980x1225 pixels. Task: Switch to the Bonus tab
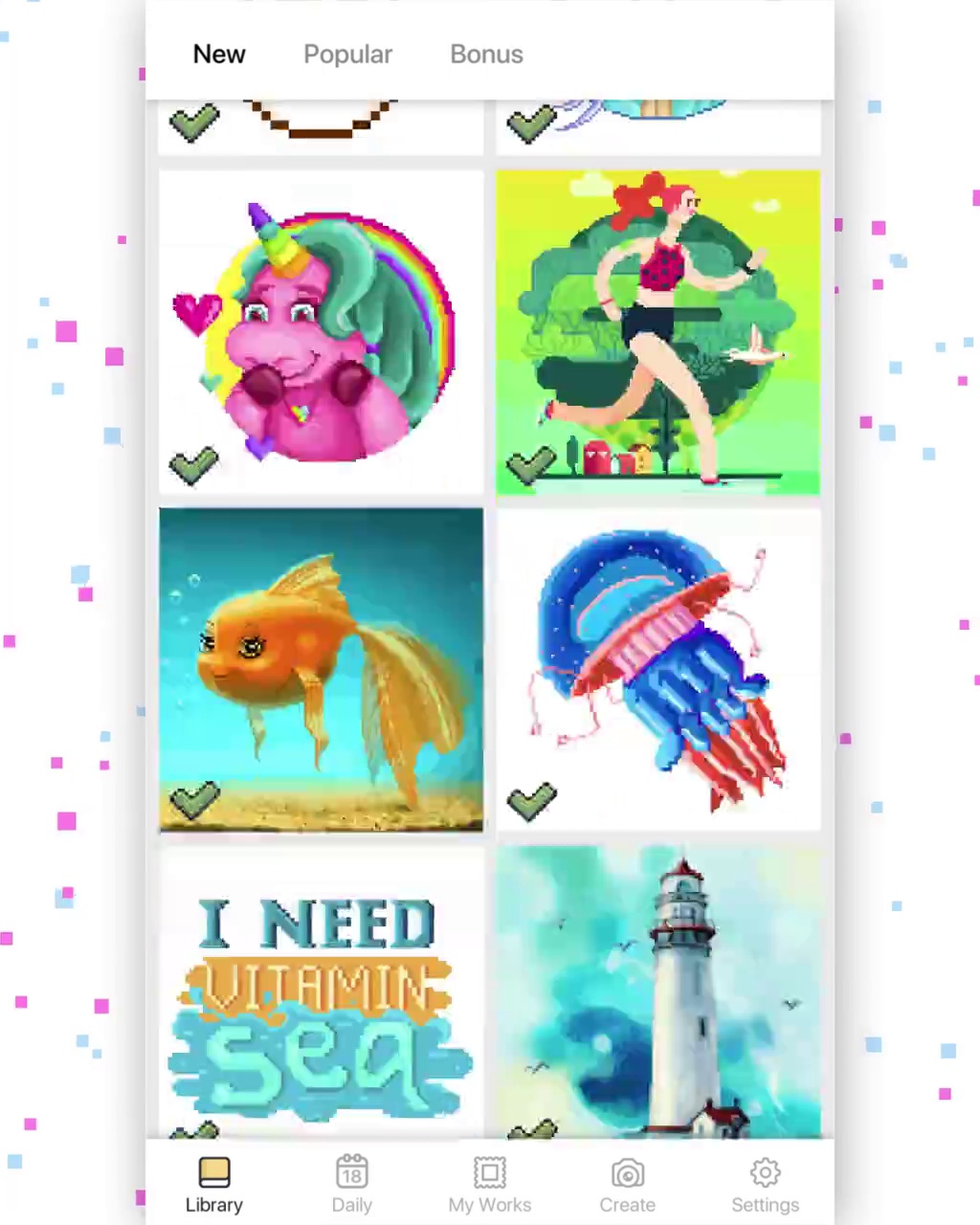486,55
